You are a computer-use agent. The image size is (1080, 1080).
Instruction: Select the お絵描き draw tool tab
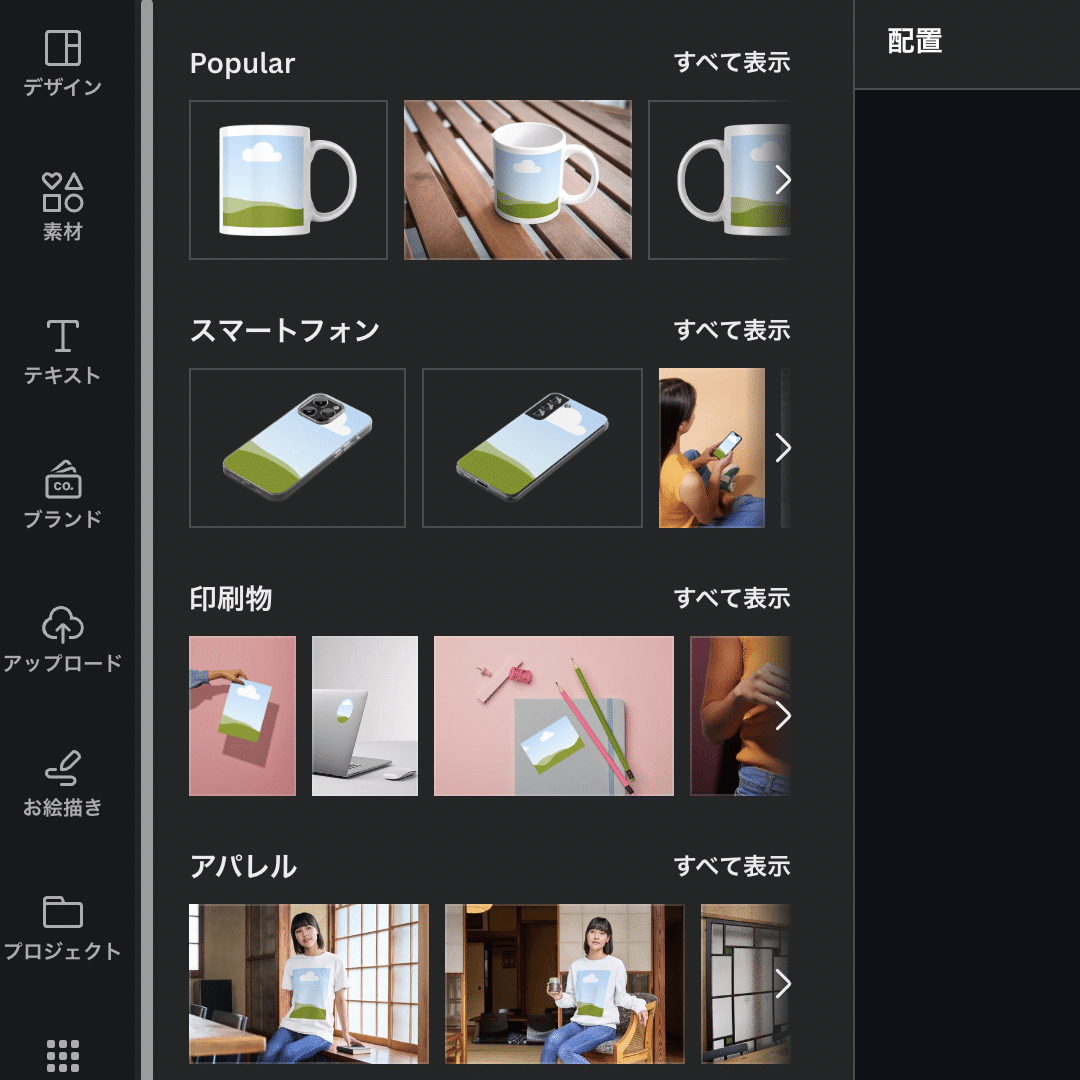tap(63, 783)
